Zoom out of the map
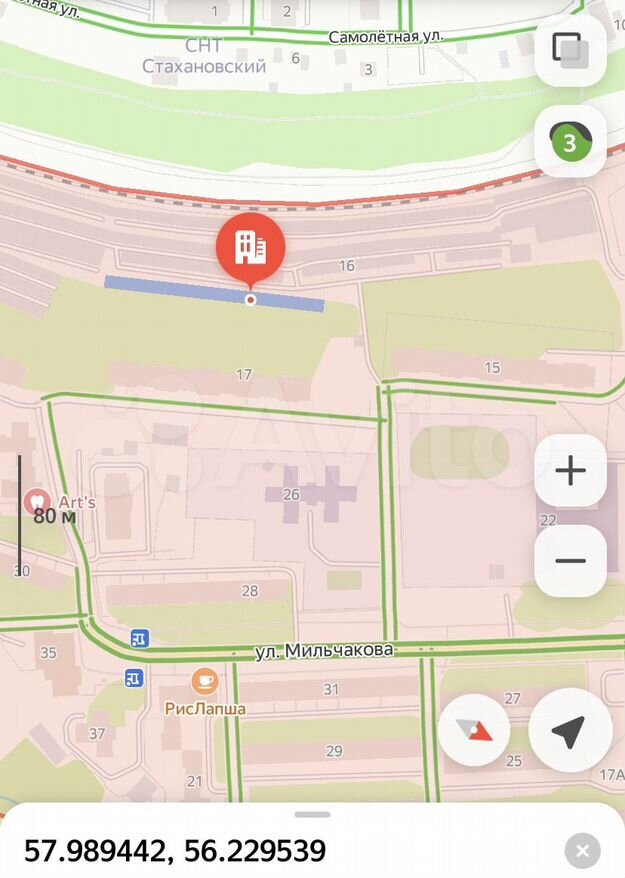Screen dimensions: 625x878 570,560
